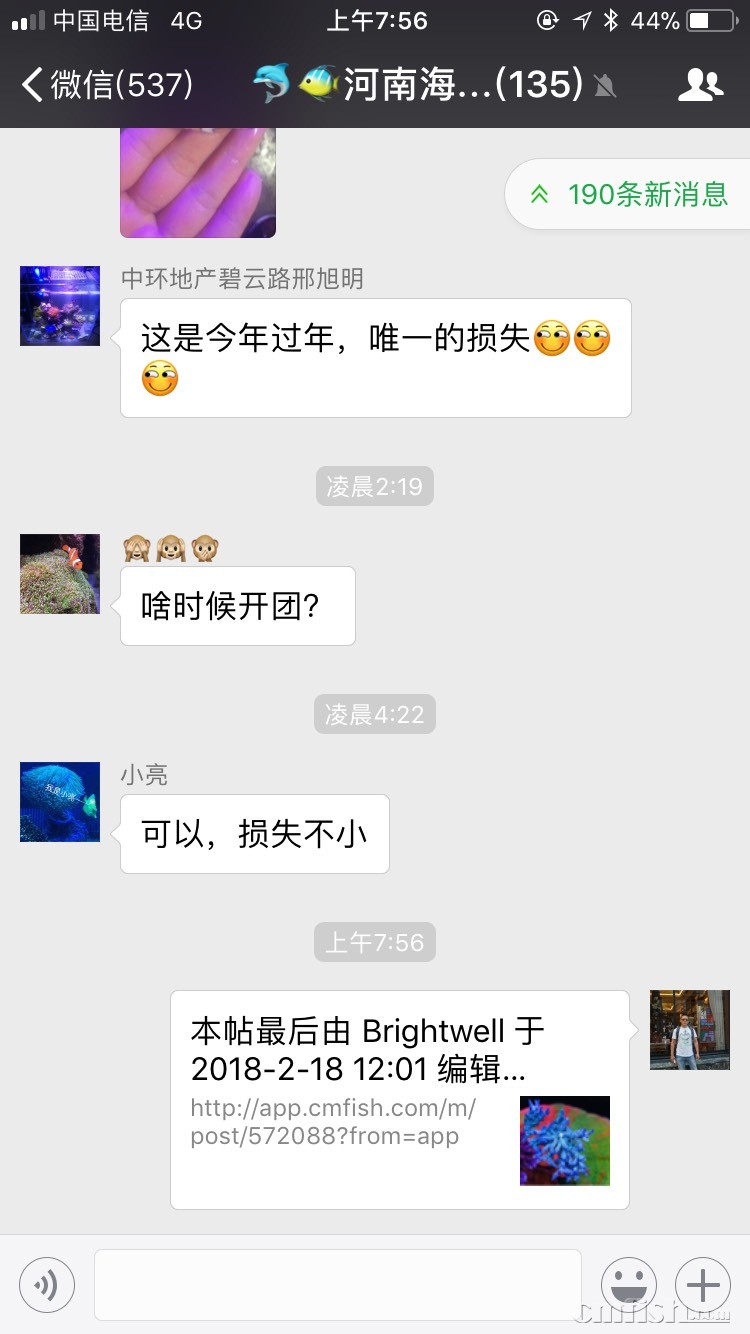This screenshot has height=1334, width=750.
Task: Open 小亮's profile avatar
Action: point(60,802)
